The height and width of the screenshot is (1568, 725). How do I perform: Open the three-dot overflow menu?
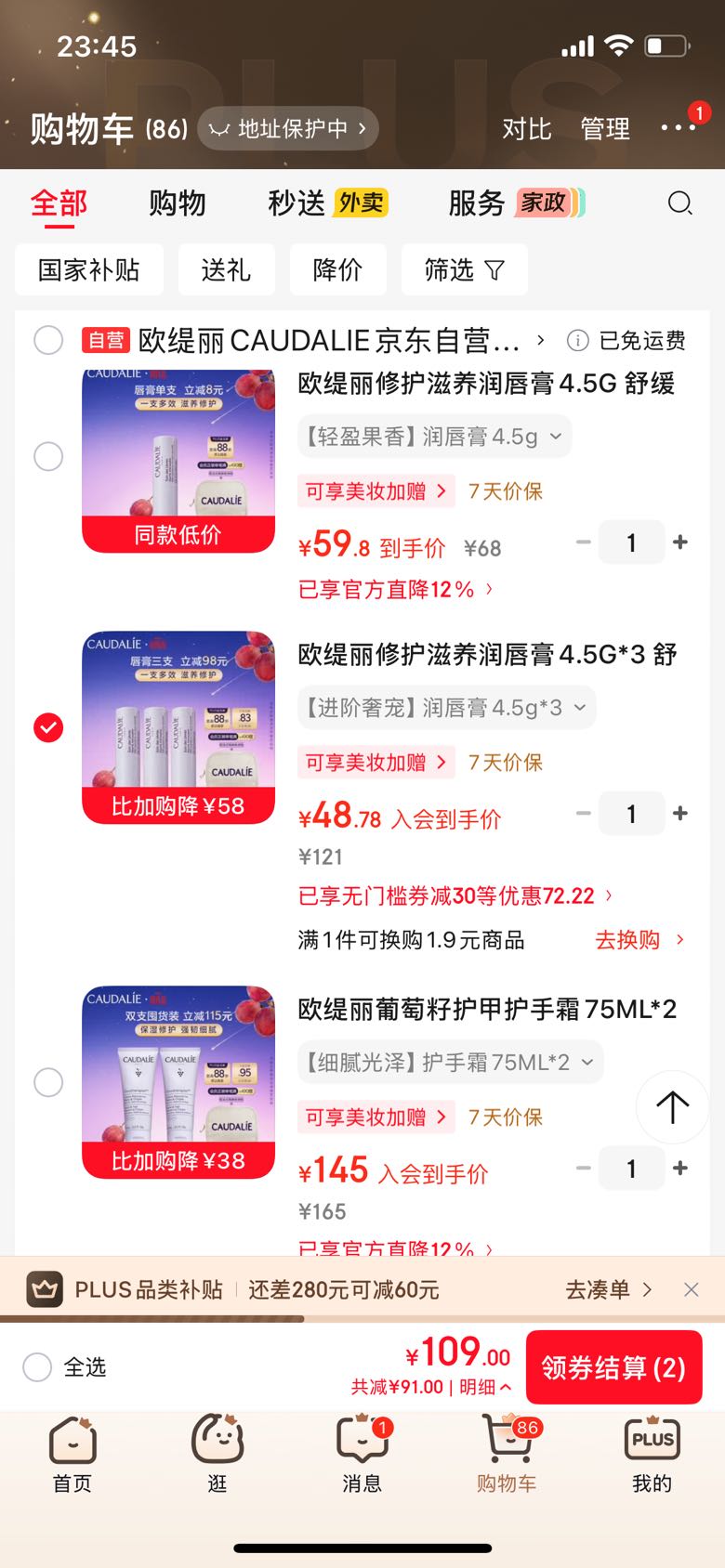pyautogui.click(x=678, y=127)
